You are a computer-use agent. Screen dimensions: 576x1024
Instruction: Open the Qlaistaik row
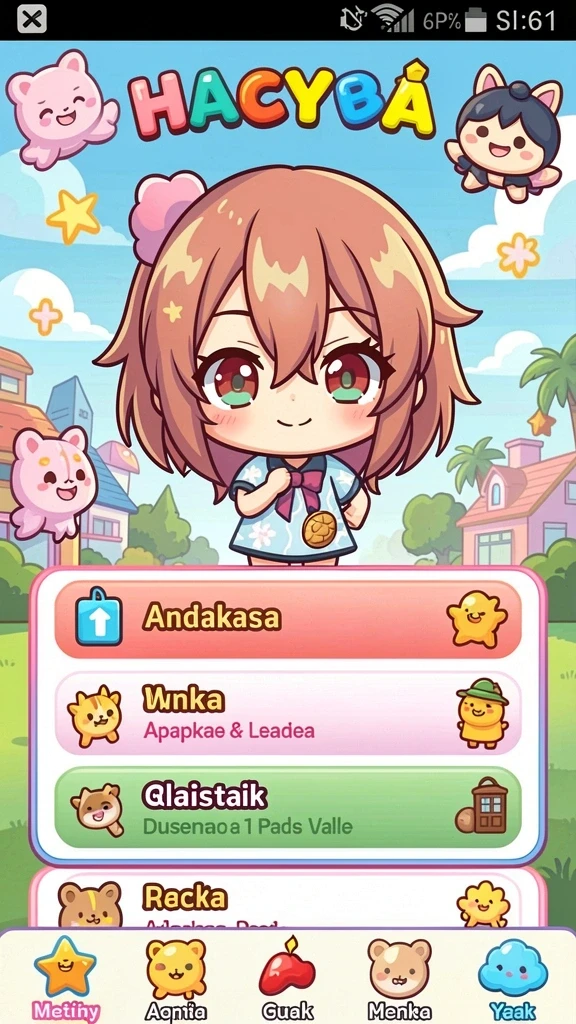point(288,808)
